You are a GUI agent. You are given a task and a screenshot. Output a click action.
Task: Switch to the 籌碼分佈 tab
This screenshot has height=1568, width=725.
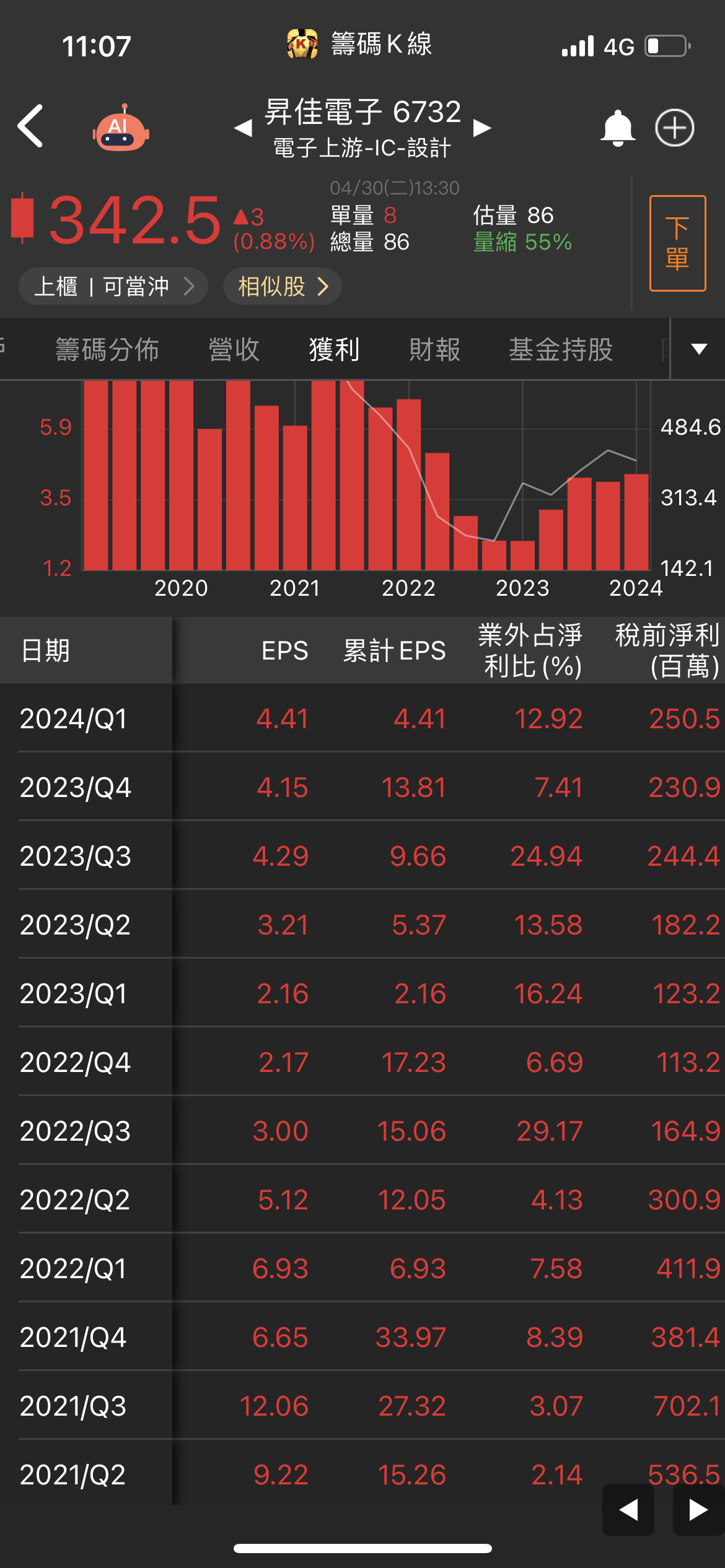pyautogui.click(x=107, y=350)
